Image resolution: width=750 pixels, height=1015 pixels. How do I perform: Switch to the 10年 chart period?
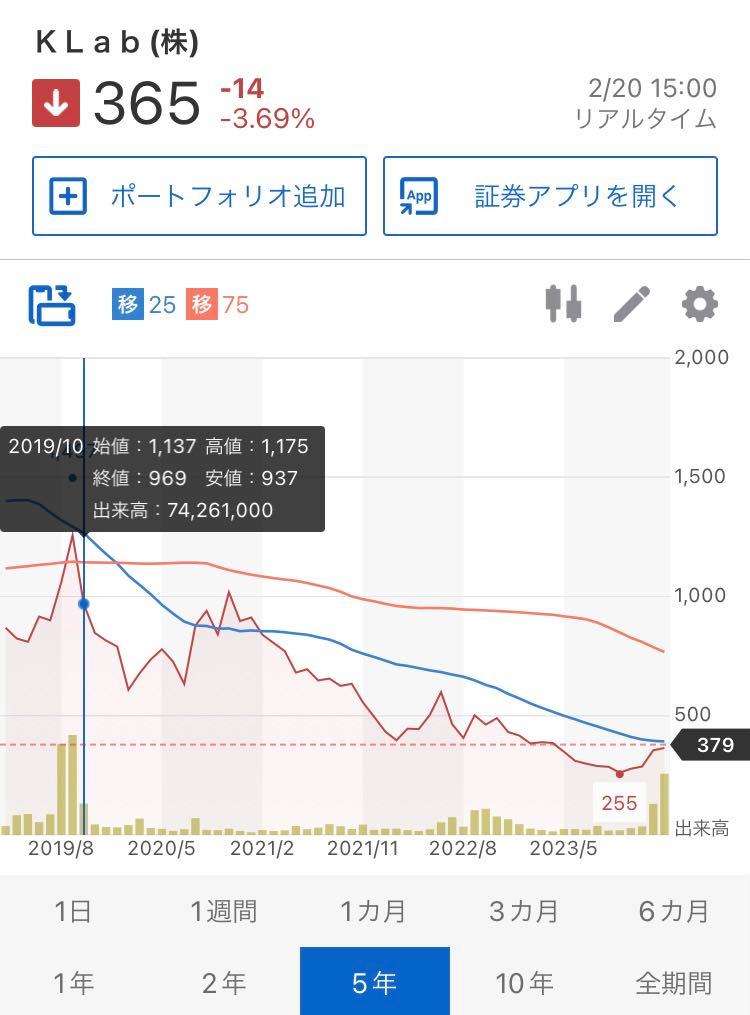524,981
